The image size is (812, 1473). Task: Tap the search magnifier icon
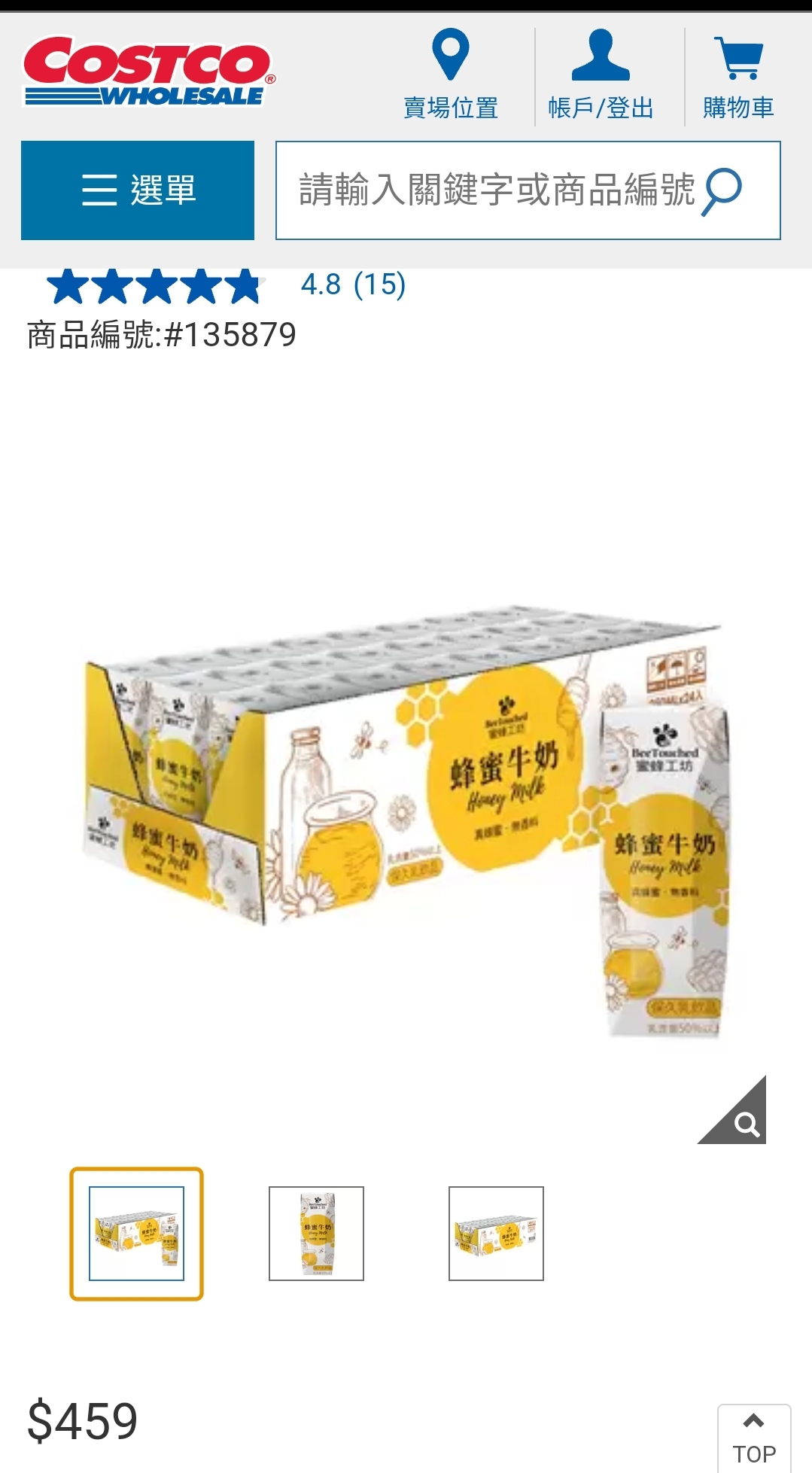722,191
